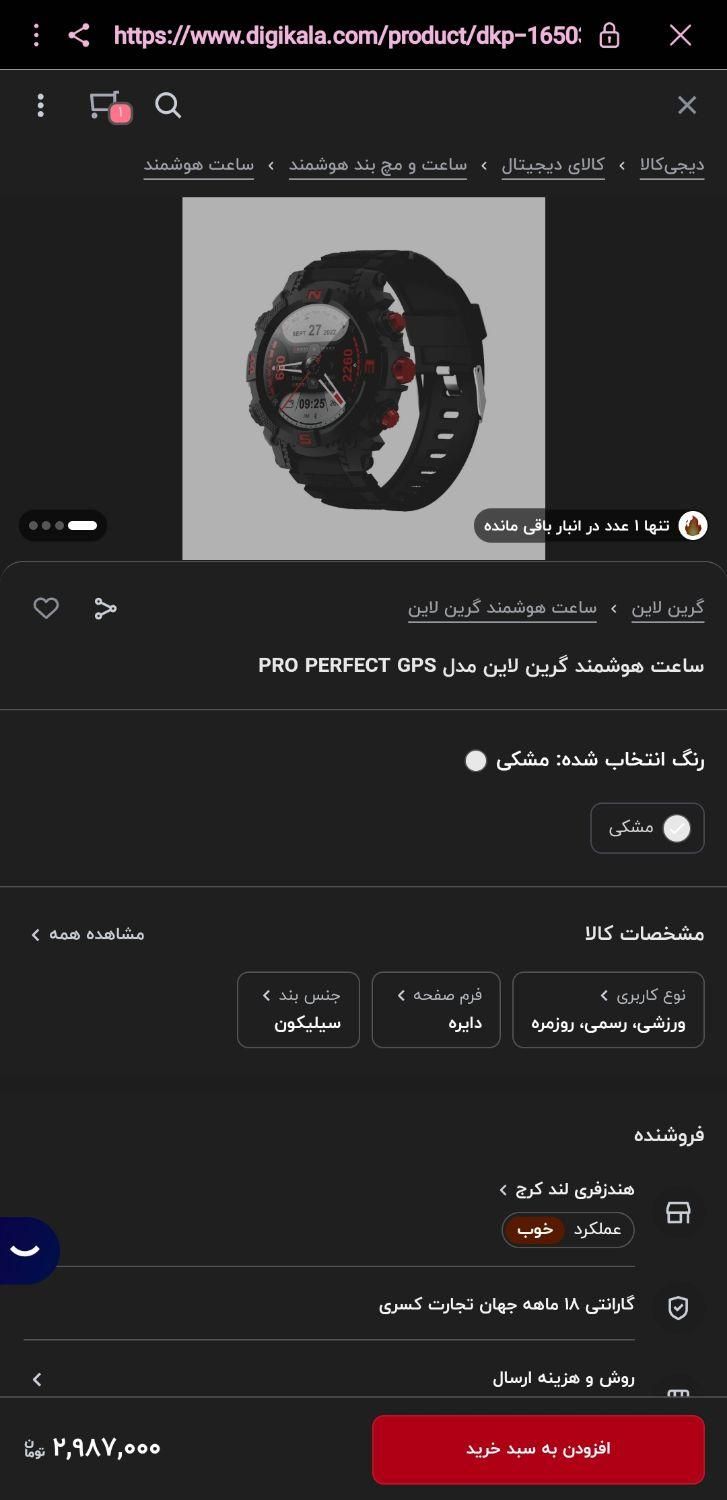The image size is (727, 1500).
Task: Open the three-dot overflow menu in the toolbar
Action: (40, 105)
